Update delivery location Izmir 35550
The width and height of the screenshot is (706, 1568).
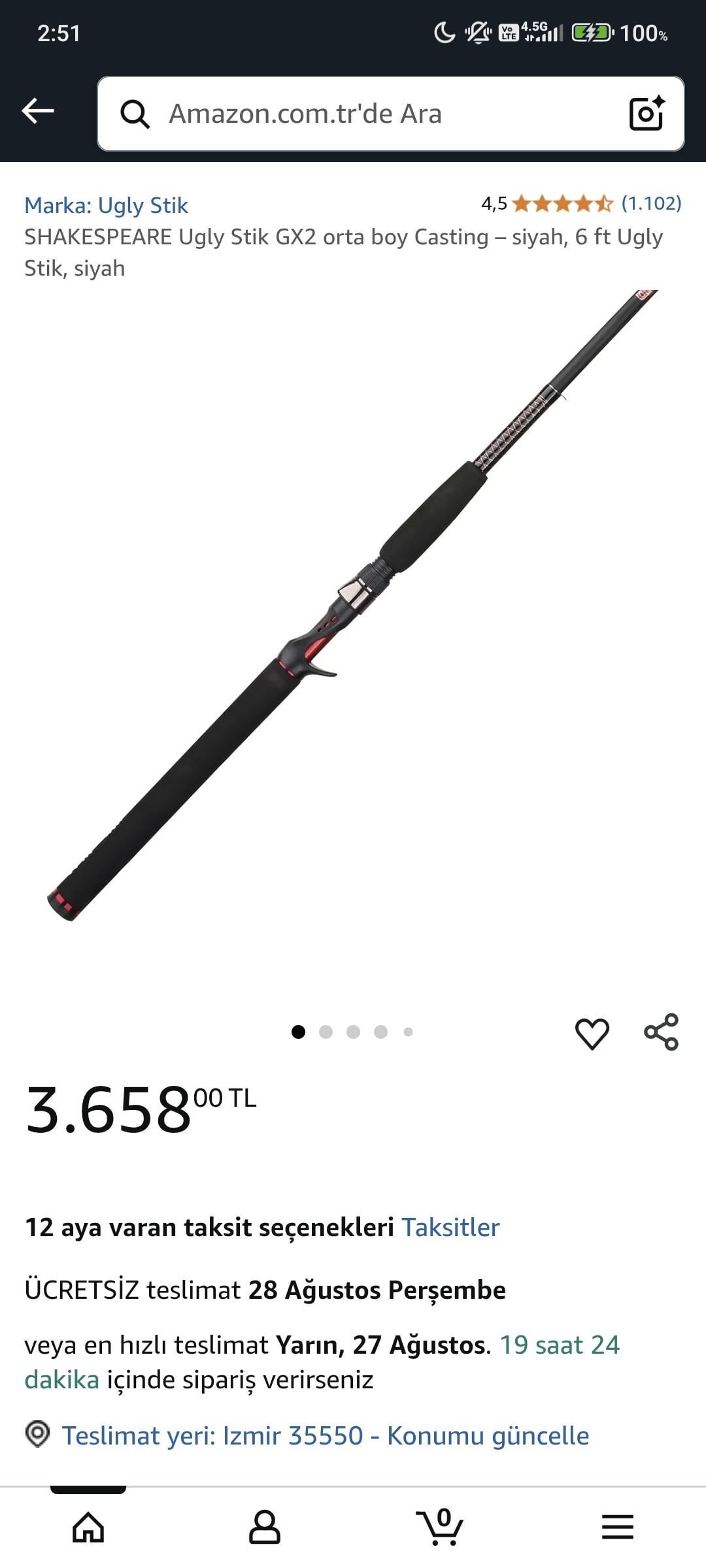pyautogui.click(x=325, y=1435)
